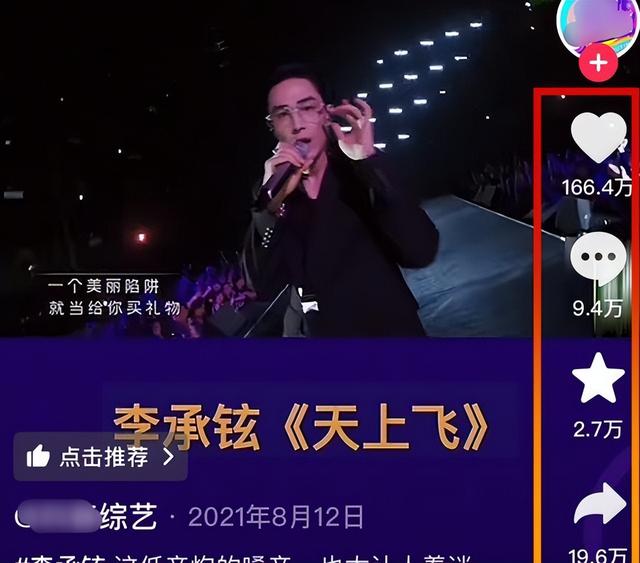Add the video to favorites with the star

coord(598,381)
